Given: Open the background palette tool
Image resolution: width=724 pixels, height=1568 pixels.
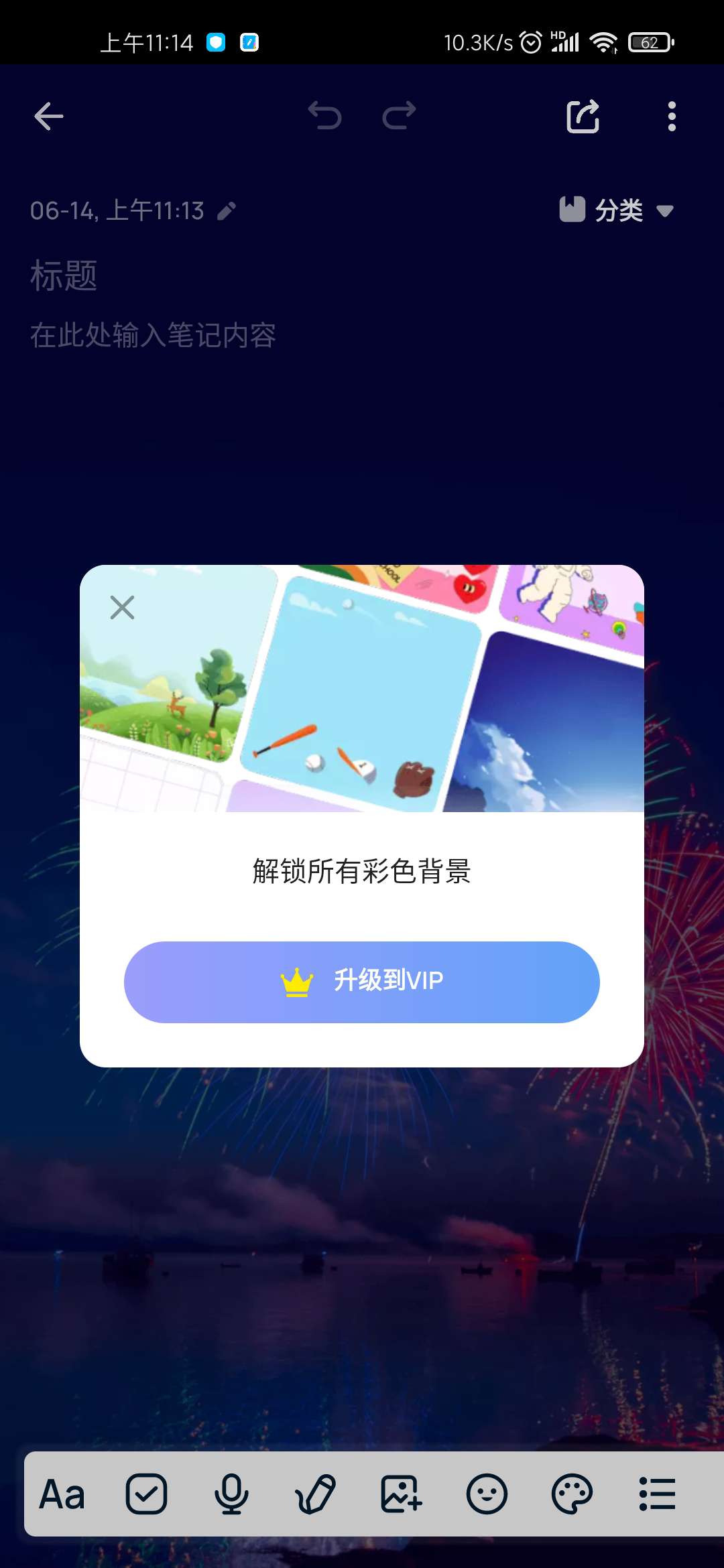Looking at the screenshot, I should tap(572, 1494).
